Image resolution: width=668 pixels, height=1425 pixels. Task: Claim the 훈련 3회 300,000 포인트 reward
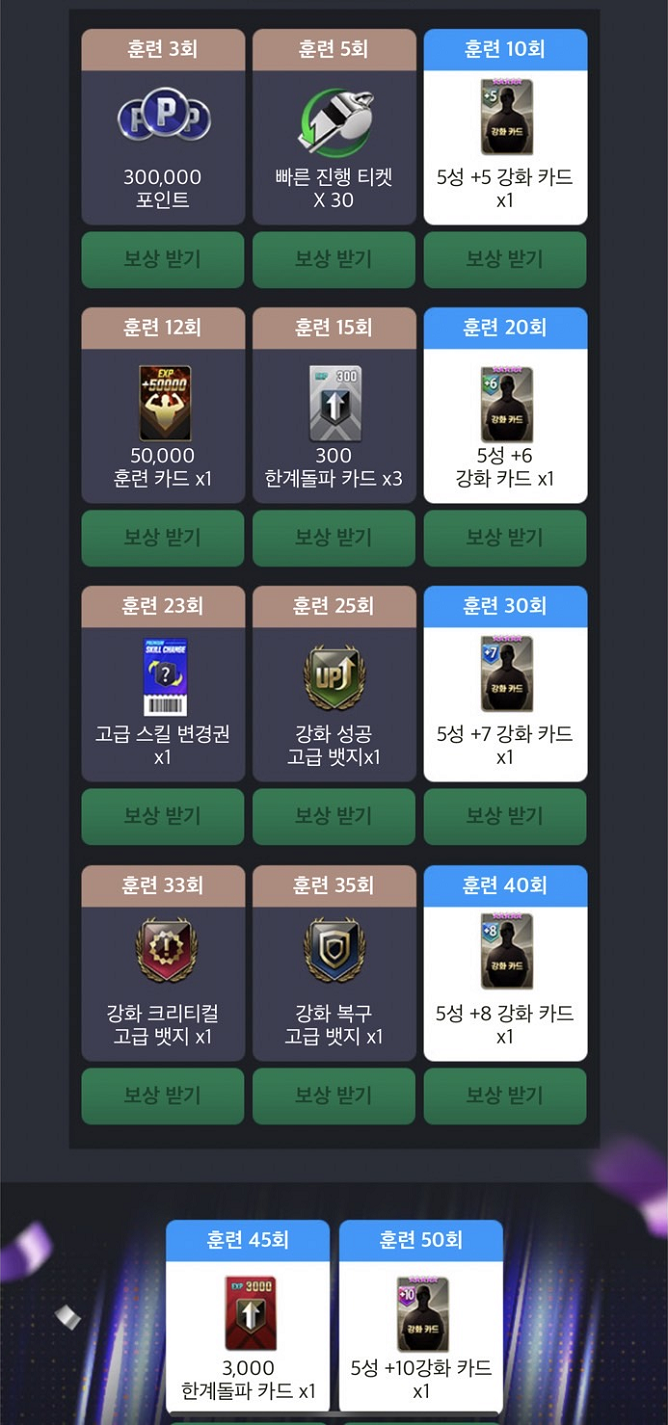(162, 259)
